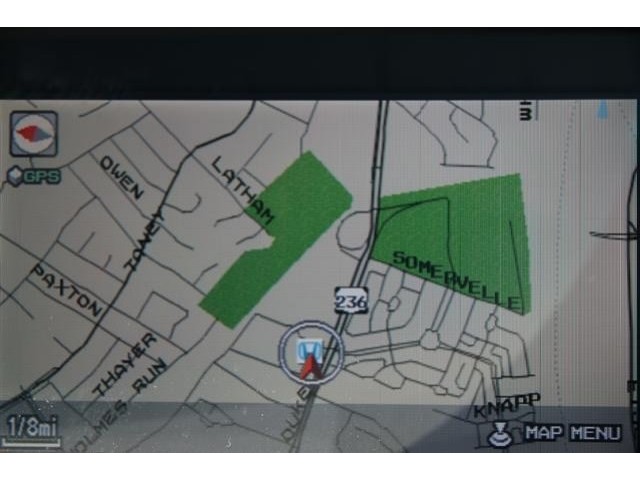The image size is (640, 480).
Task: Tap the 1/8mi map scale indicator
Action: coord(31,428)
